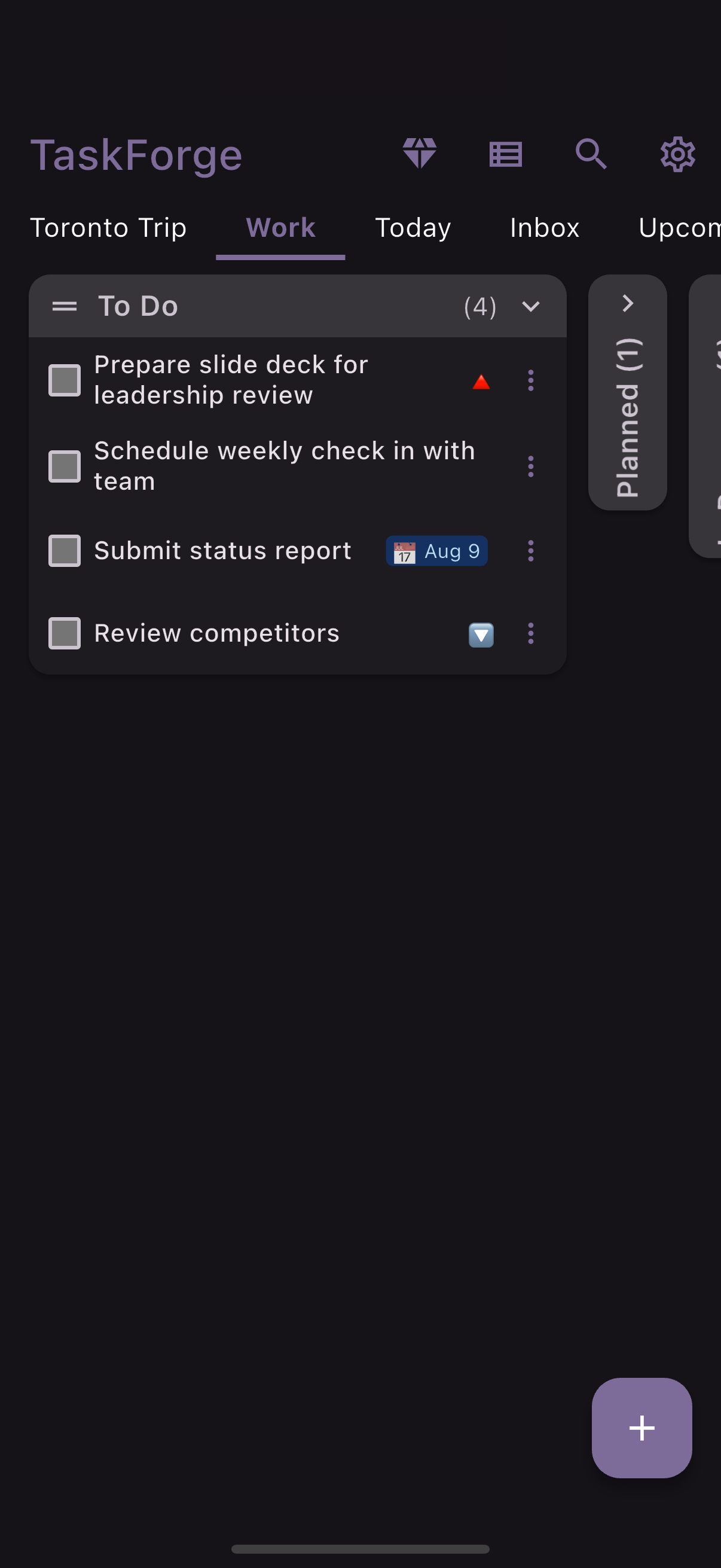This screenshot has height=1568, width=721.
Task: Add a new task with plus button
Action: (x=641, y=1428)
